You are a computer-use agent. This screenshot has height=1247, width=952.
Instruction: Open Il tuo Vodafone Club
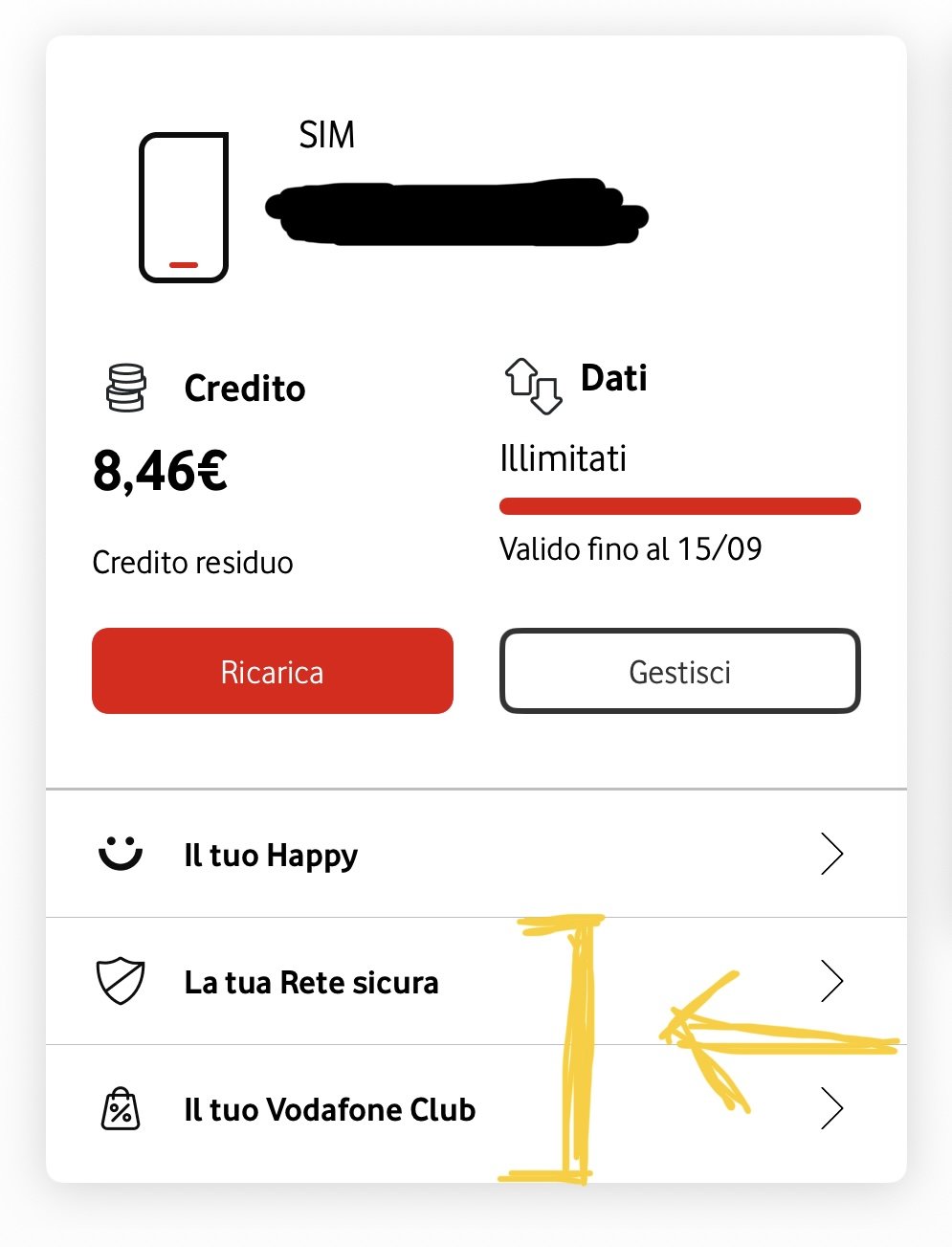click(329, 1109)
